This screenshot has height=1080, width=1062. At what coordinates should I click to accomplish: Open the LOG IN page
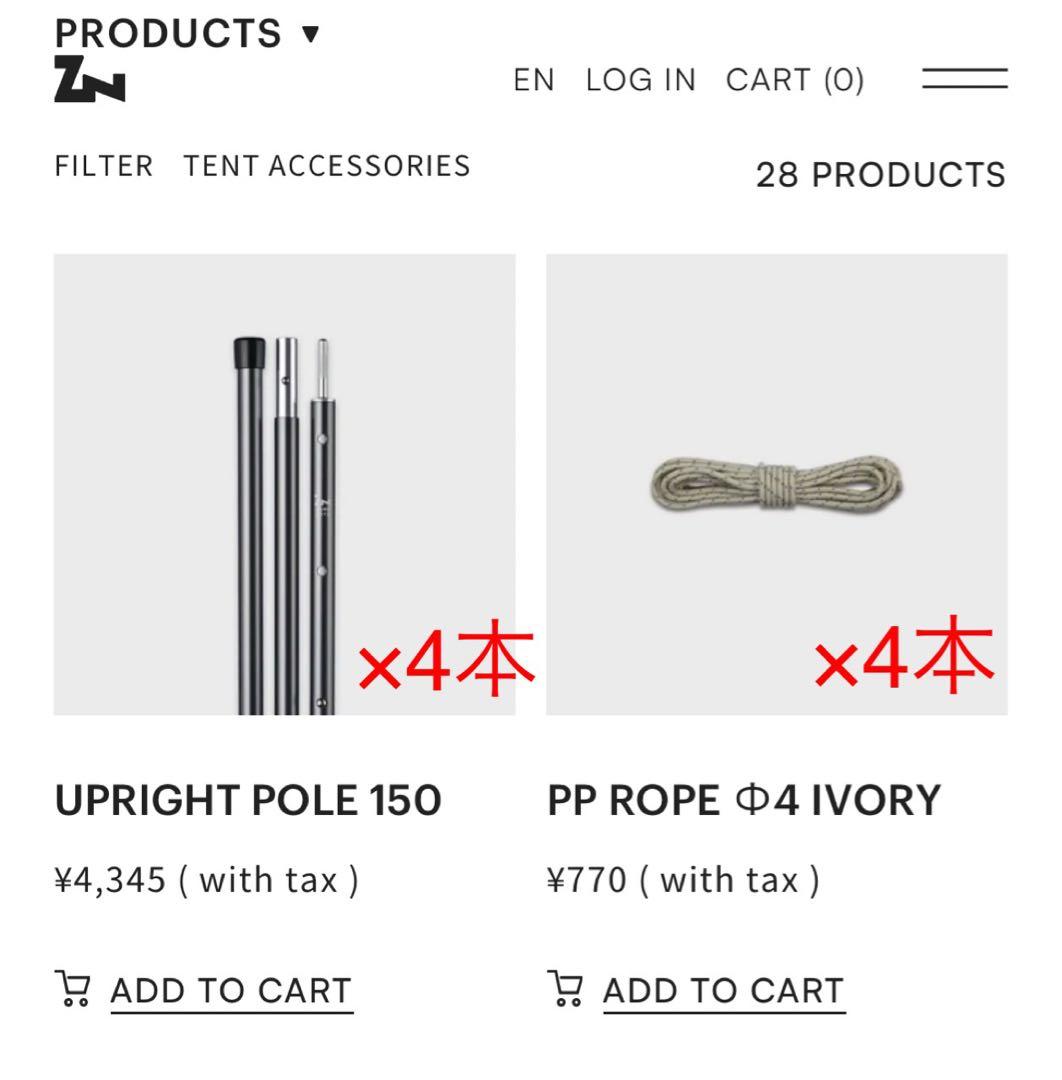pos(640,80)
